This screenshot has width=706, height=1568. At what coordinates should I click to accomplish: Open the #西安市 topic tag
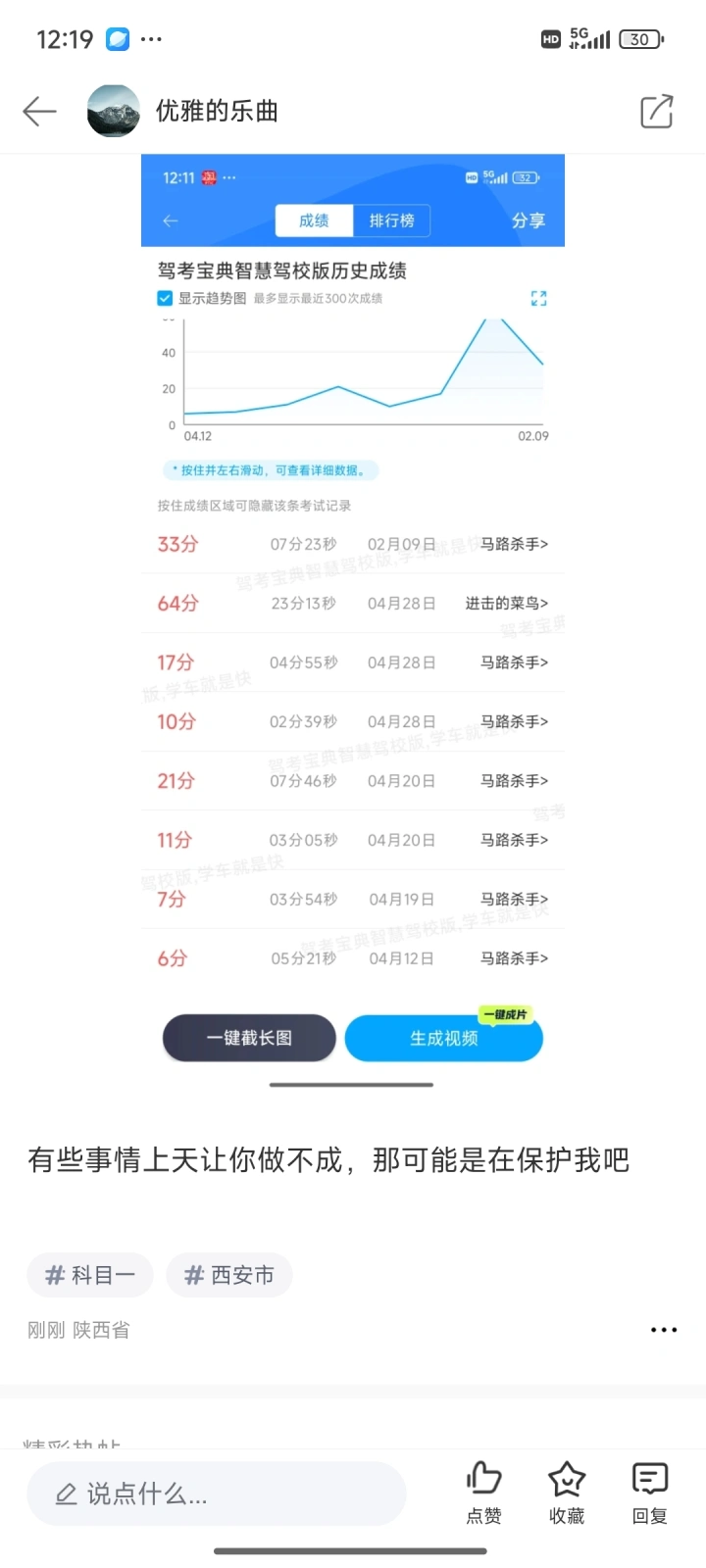(229, 1275)
